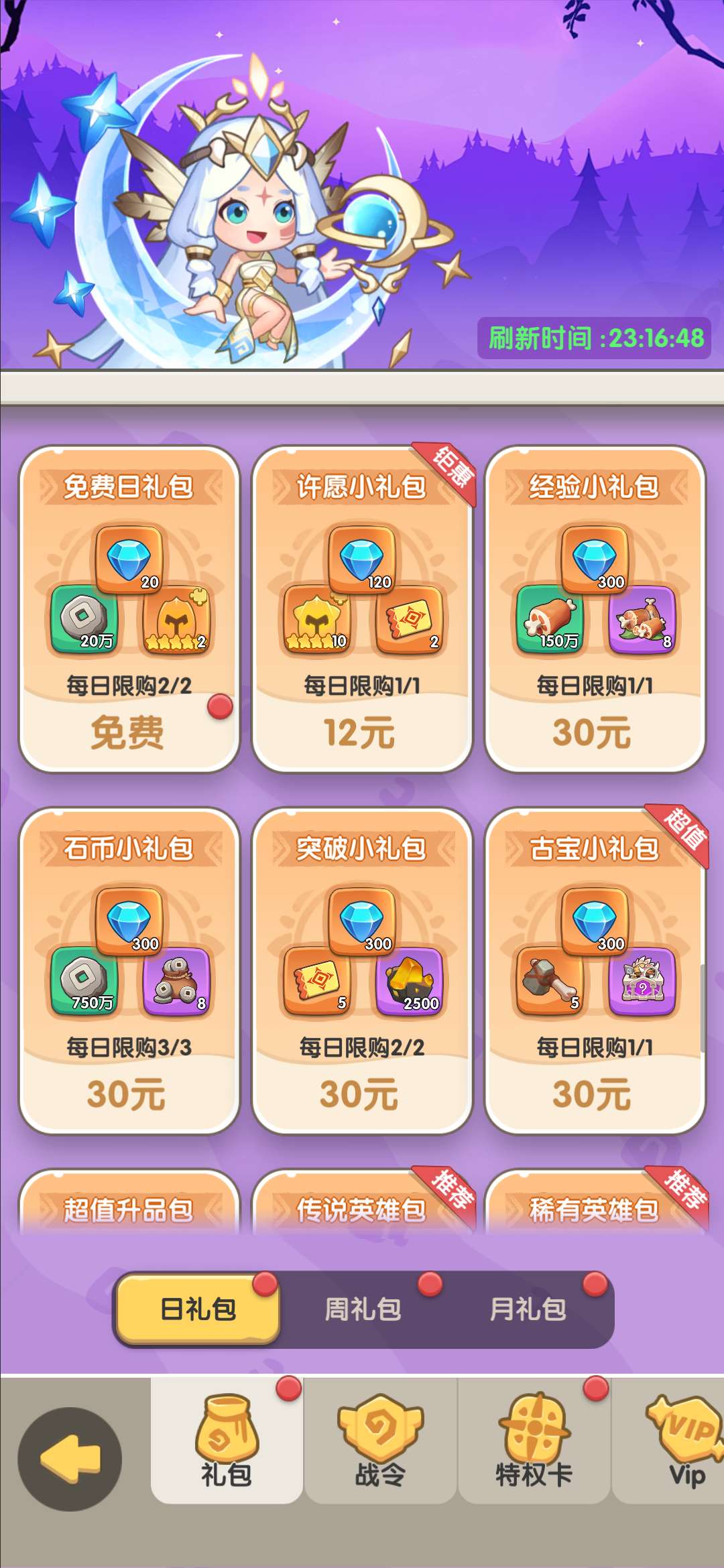The height and width of the screenshot is (1568, 724).
Task: Switch to the Vip bottom tab
Action: pos(685,1441)
